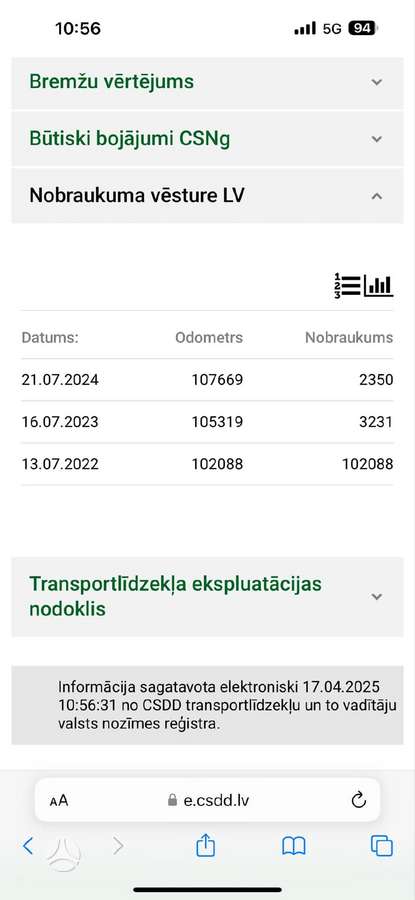Viewport: 415px width, 900px height.
Task: Share this page
Action: pos(205,845)
